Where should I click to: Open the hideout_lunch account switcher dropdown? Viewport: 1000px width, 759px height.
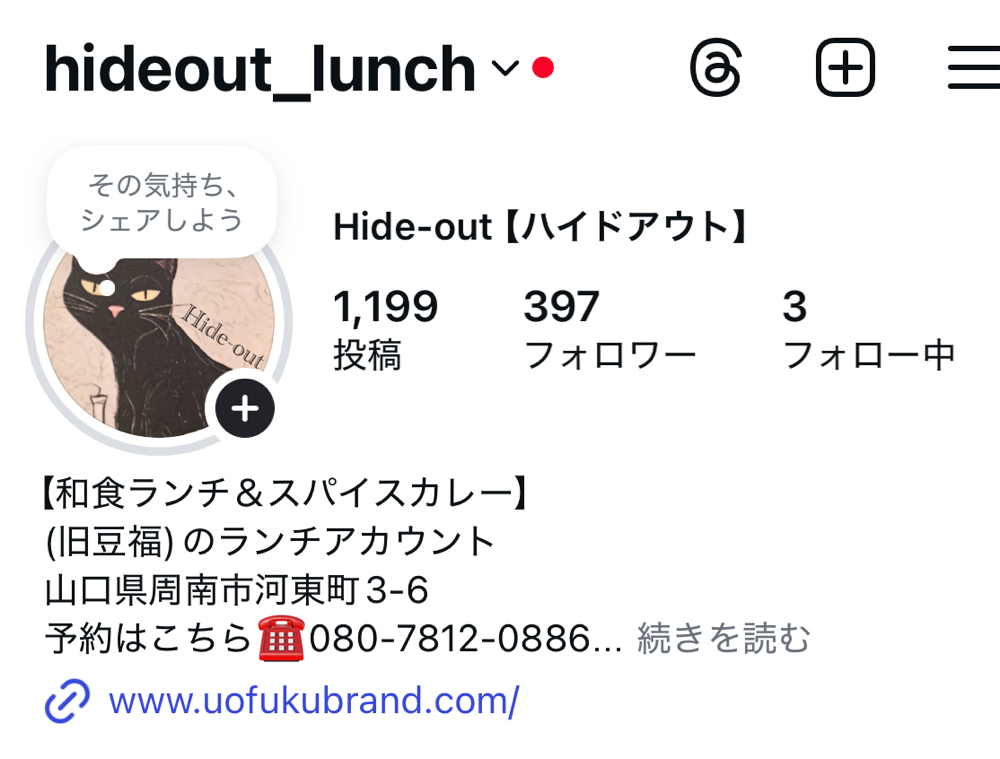(506, 69)
